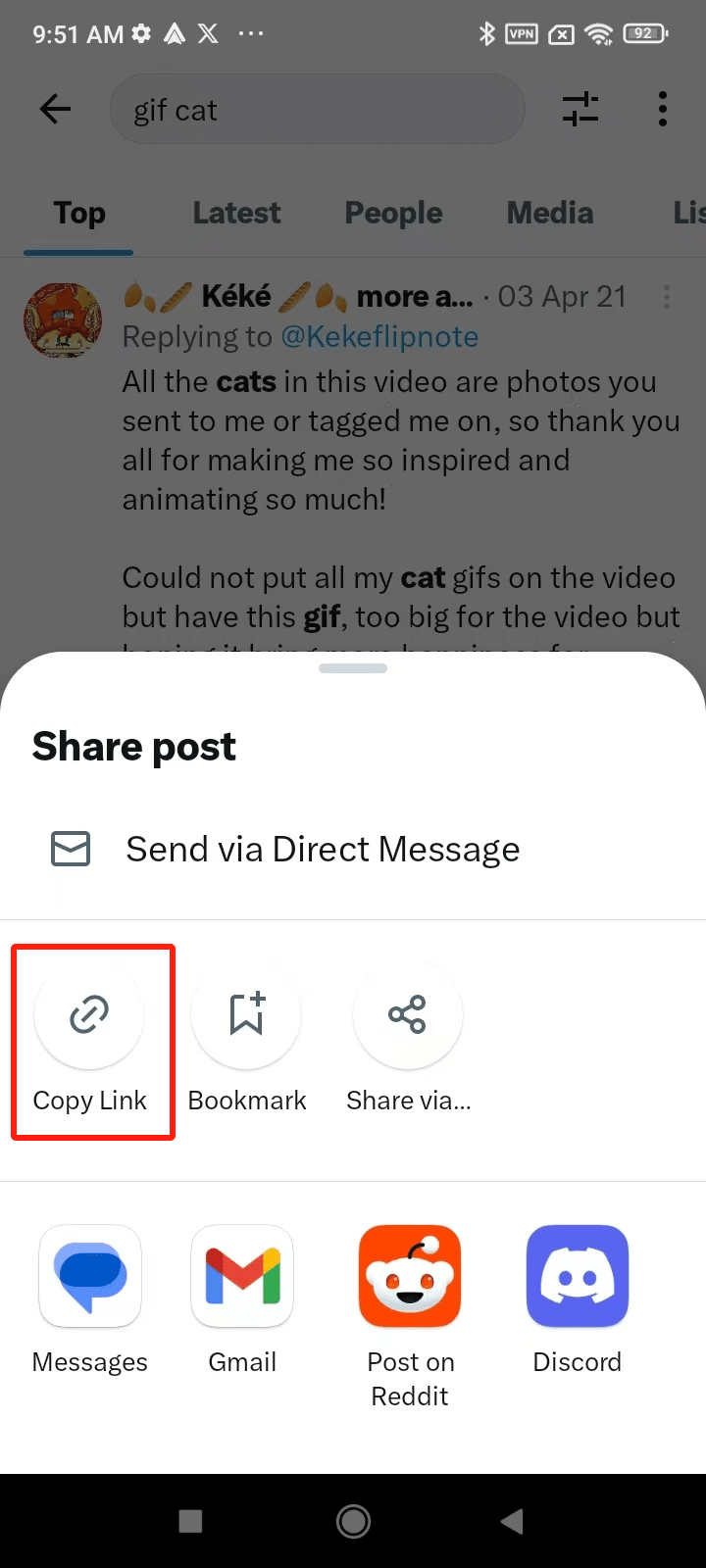Tap the system back button
706x1568 pixels.
pos(512,1521)
